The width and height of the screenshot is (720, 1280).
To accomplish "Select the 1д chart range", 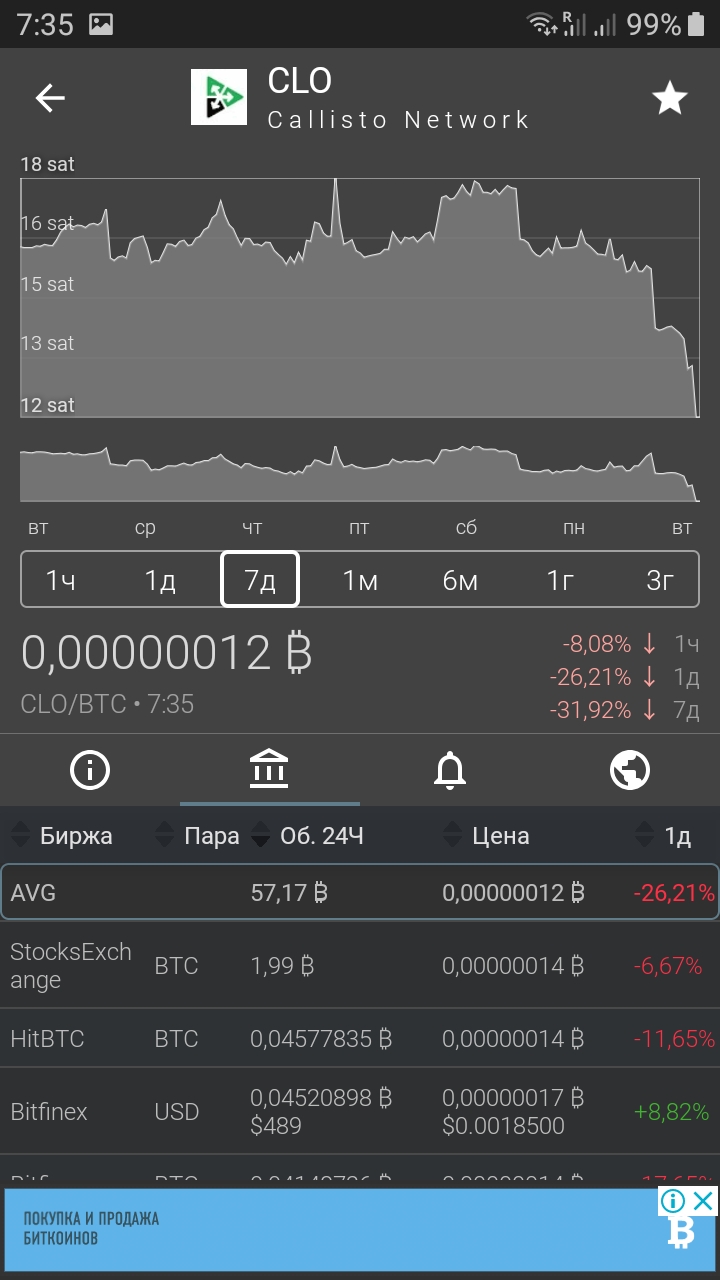I will click(x=161, y=580).
